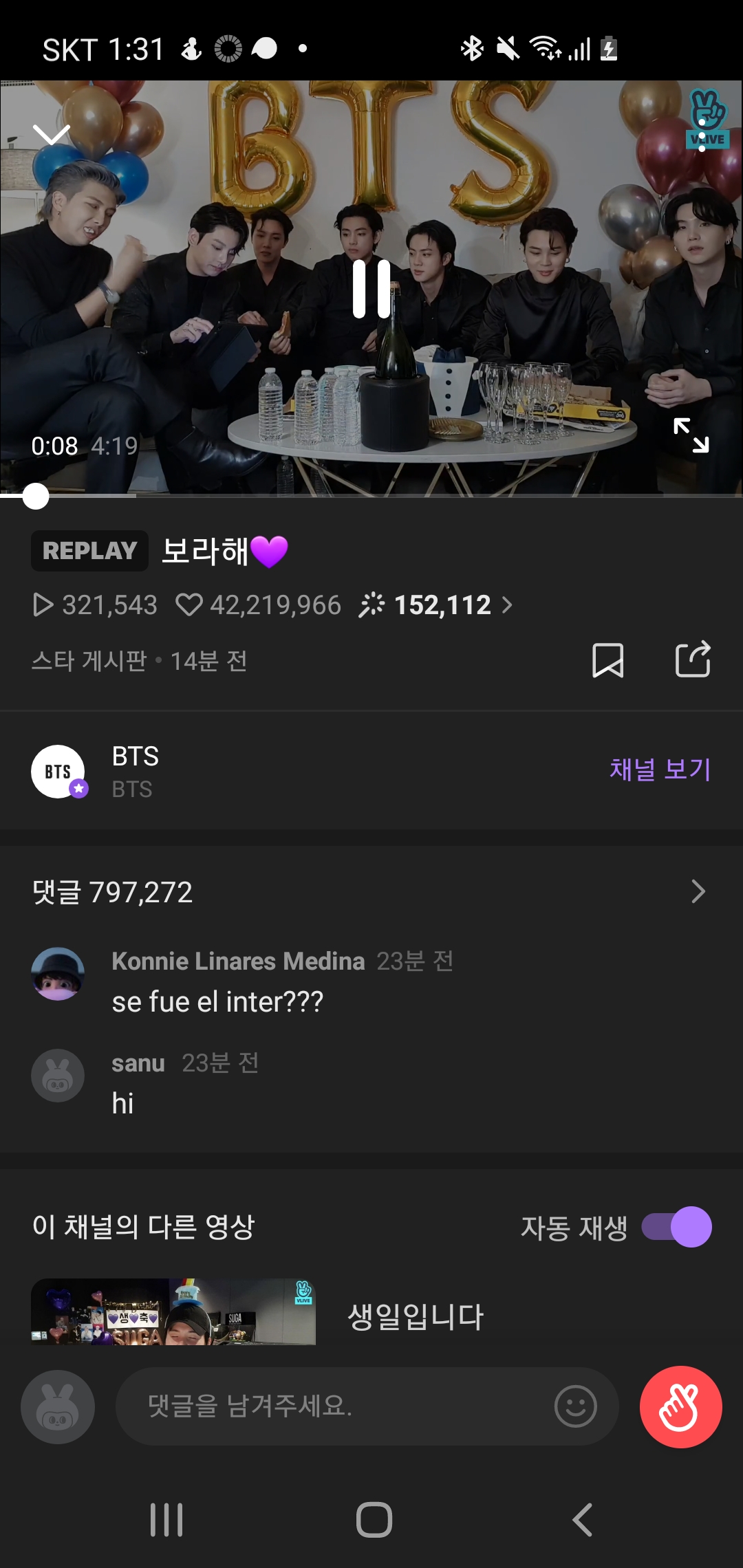
Task: Tap sanu's profile avatar
Action: click(x=58, y=1076)
